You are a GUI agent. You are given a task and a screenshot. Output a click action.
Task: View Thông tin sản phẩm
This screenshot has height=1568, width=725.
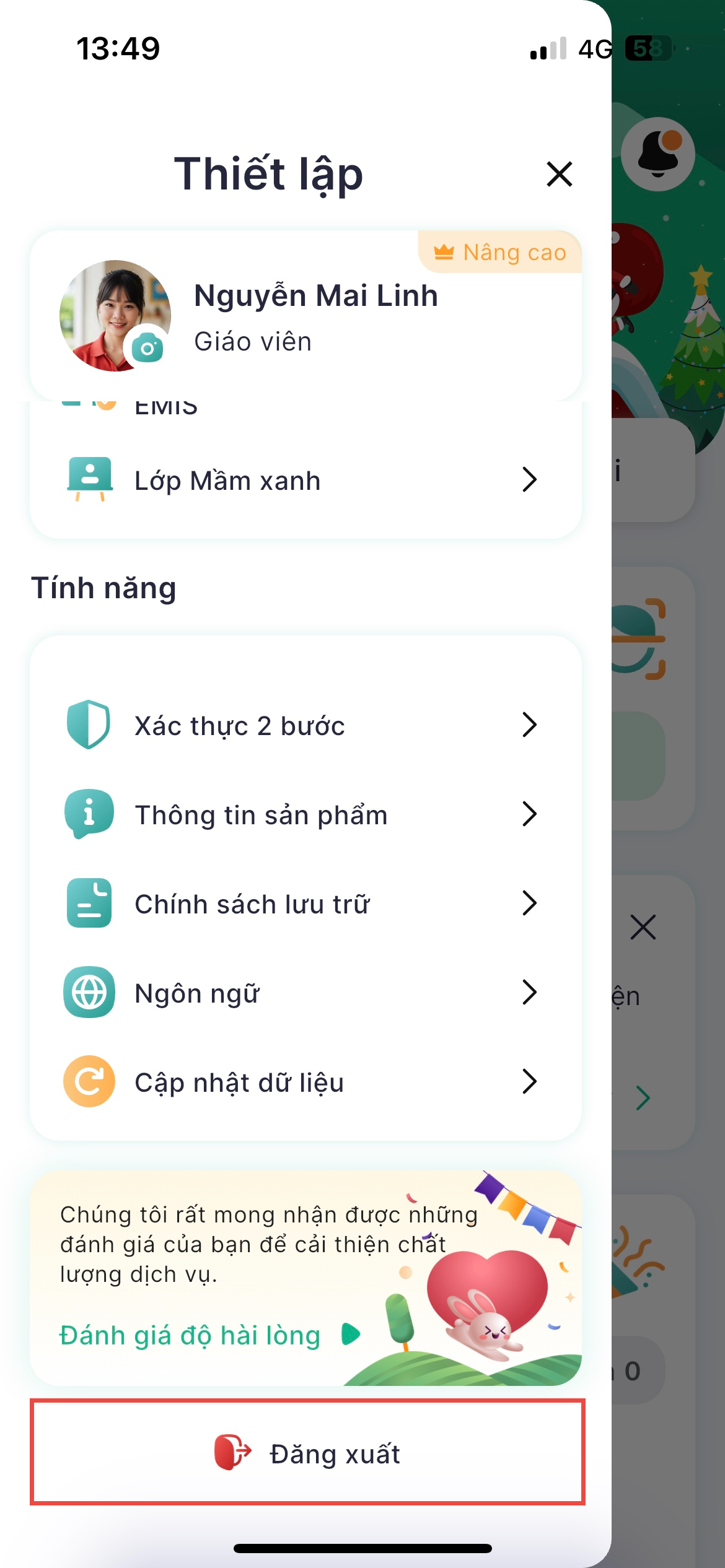(305, 814)
